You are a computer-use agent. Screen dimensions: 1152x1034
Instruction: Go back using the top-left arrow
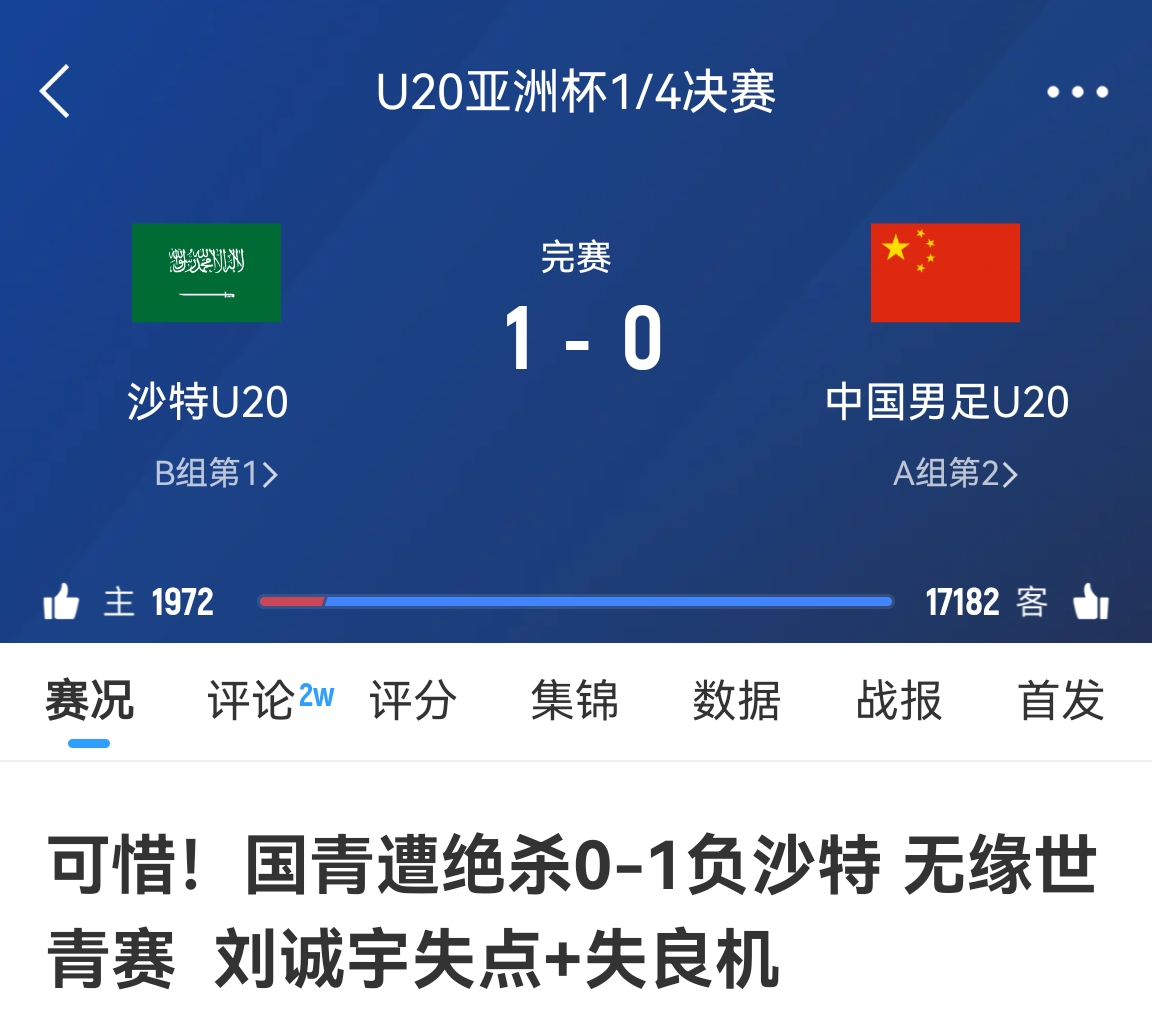pos(56,92)
